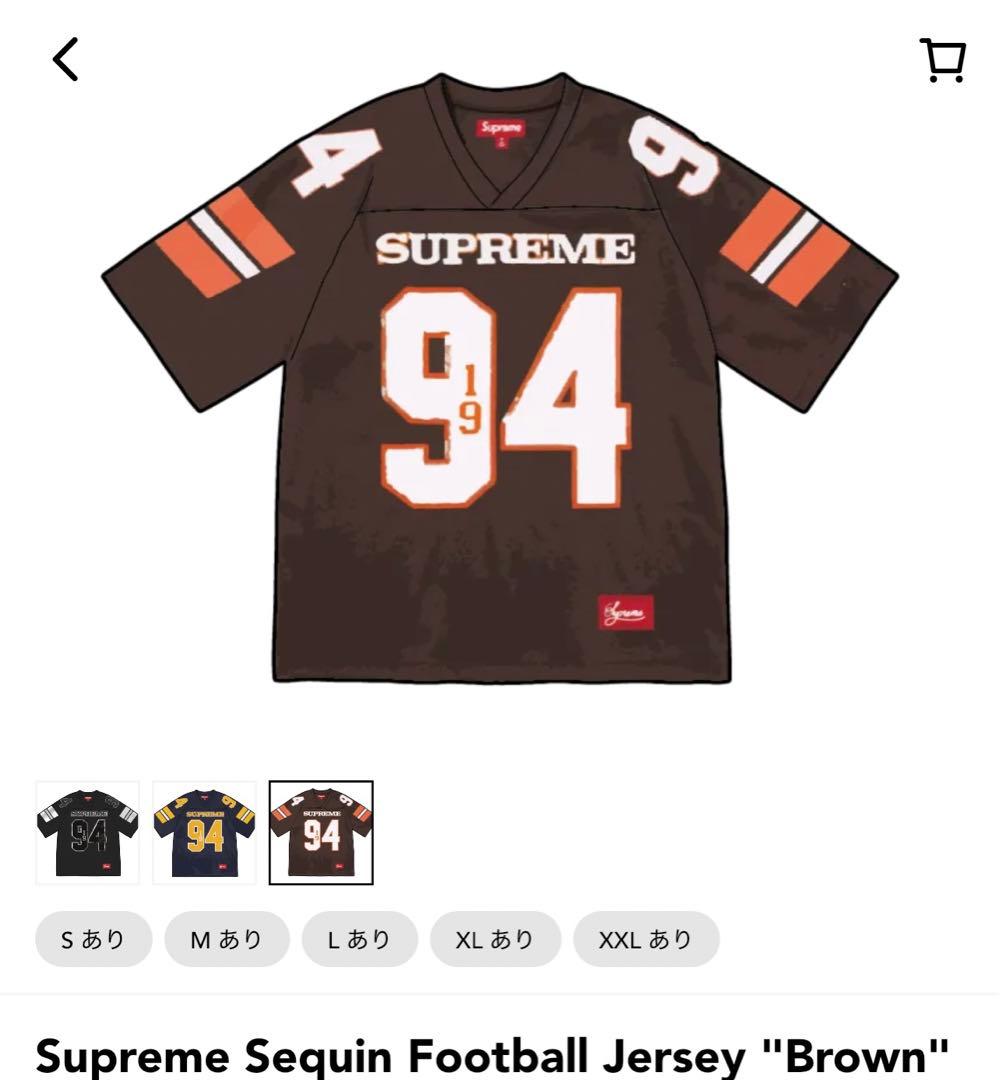Choose size L あり
This screenshot has height=1080, width=1000.
[359, 939]
